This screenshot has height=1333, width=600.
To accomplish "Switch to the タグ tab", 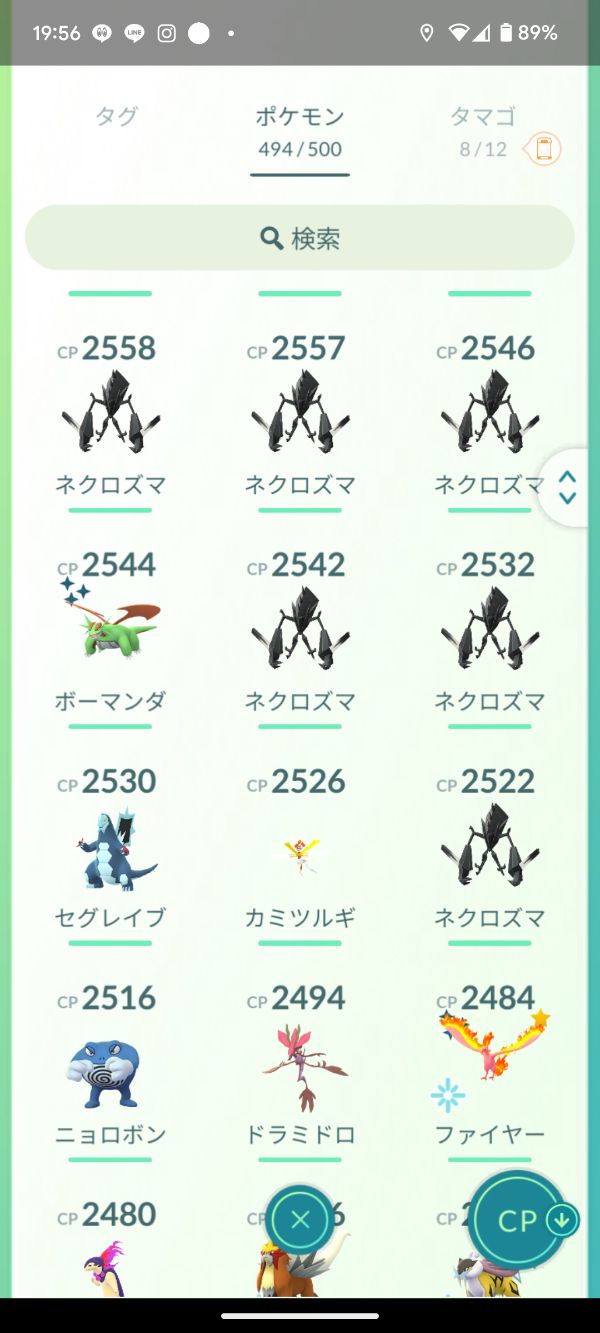I will (116, 117).
